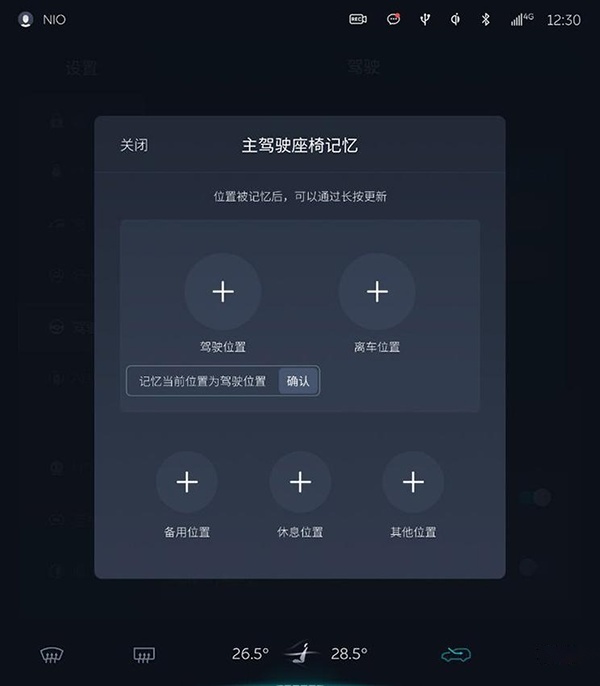Open driver temperature 26.5° control
This screenshot has width=600, height=686.
[250, 654]
